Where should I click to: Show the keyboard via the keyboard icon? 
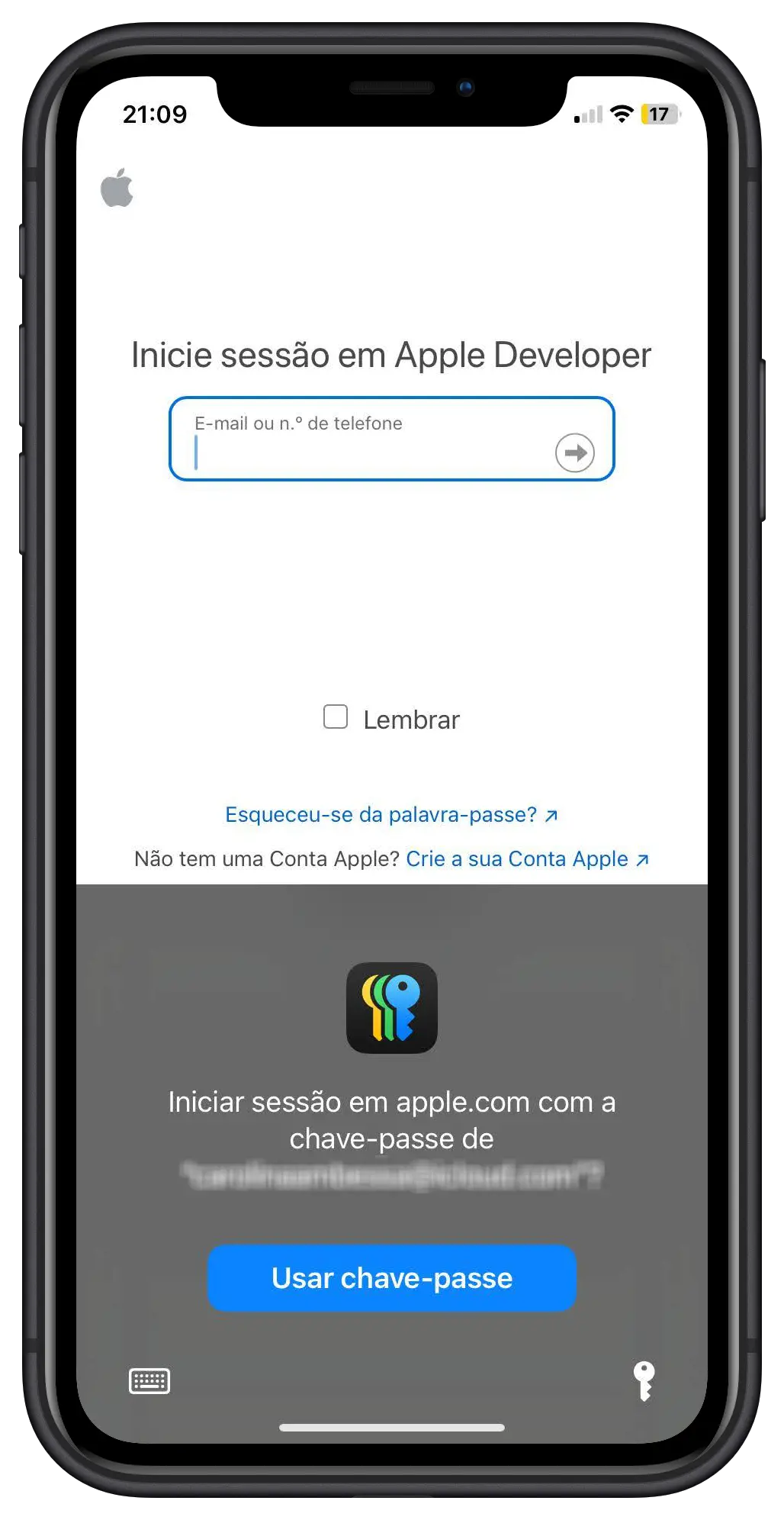tap(149, 1381)
